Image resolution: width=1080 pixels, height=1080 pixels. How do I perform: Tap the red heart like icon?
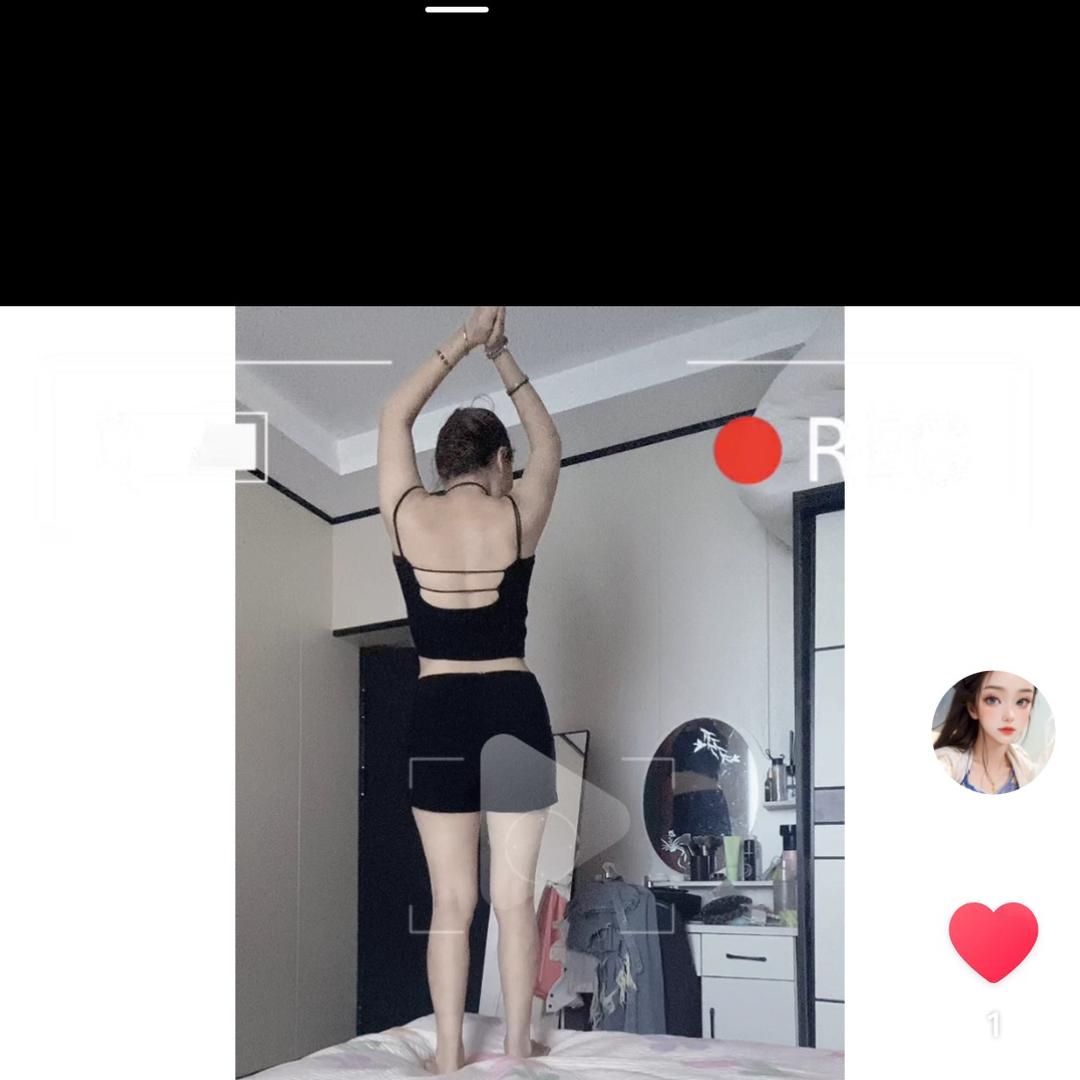[993, 942]
